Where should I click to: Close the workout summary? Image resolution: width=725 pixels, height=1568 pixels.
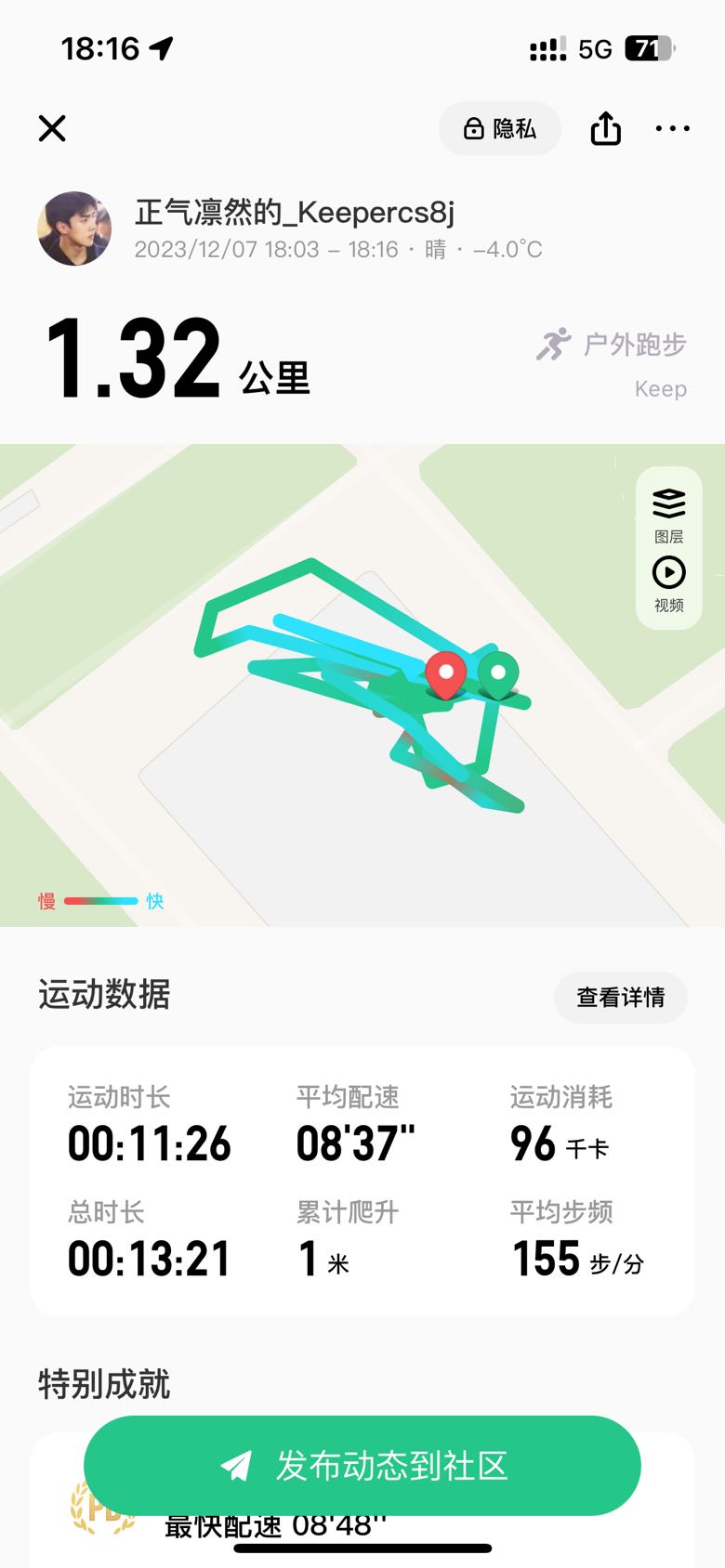click(52, 128)
